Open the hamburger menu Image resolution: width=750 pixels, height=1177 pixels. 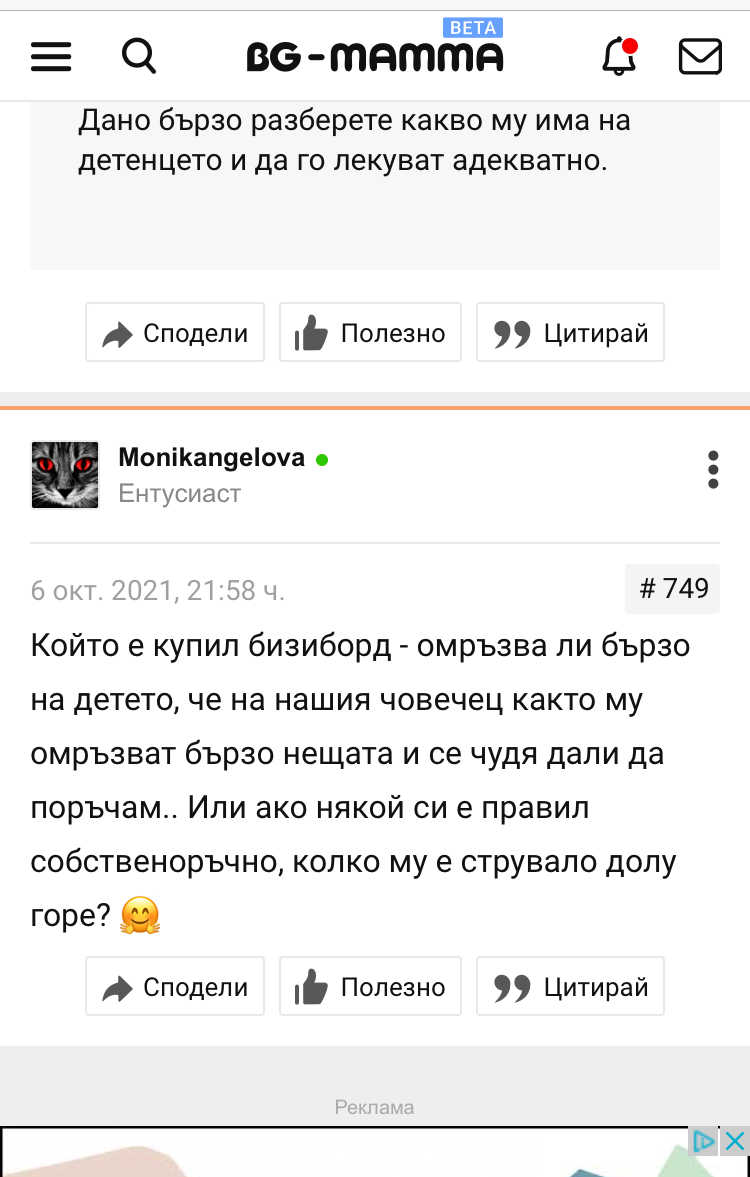click(x=51, y=56)
